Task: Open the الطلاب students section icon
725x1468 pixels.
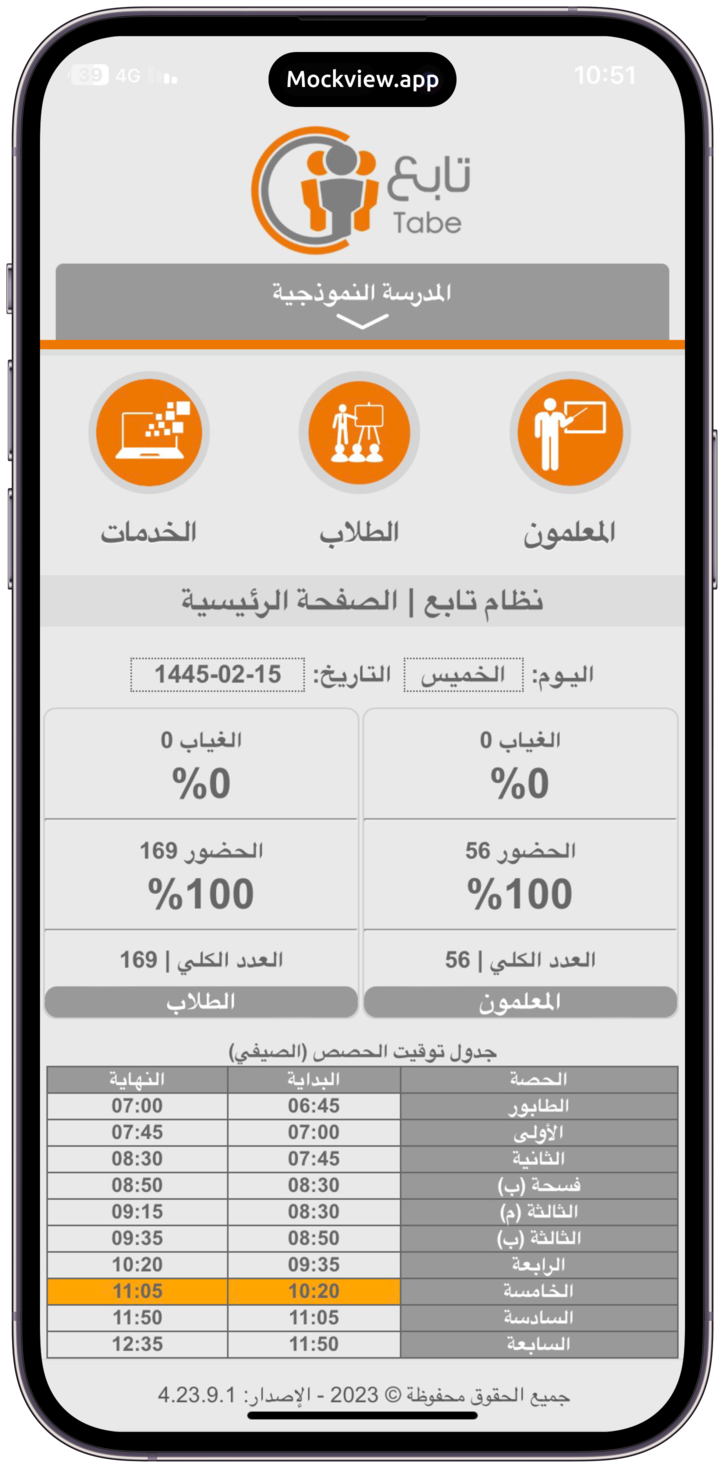Action: pyautogui.click(x=359, y=433)
